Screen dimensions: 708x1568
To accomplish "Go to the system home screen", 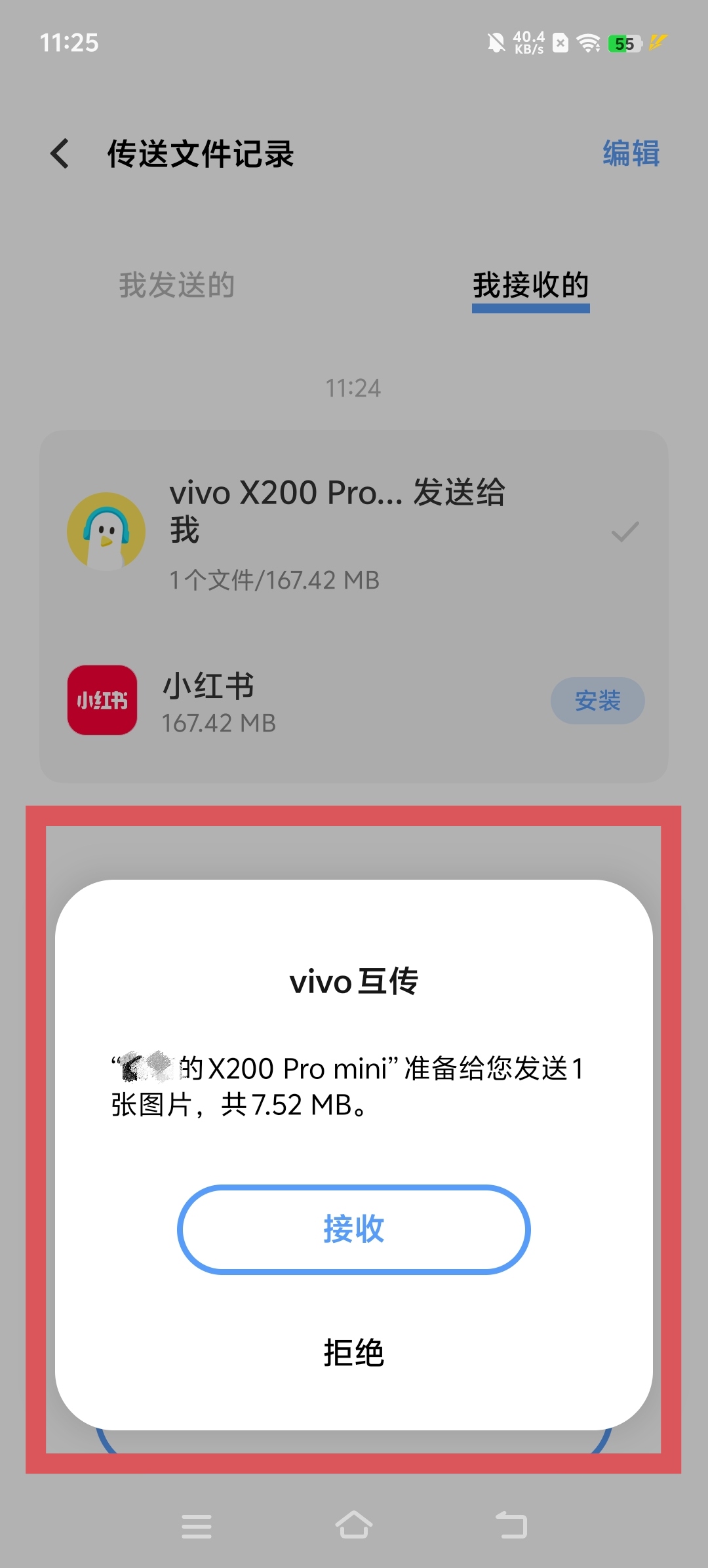I will [353, 1525].
